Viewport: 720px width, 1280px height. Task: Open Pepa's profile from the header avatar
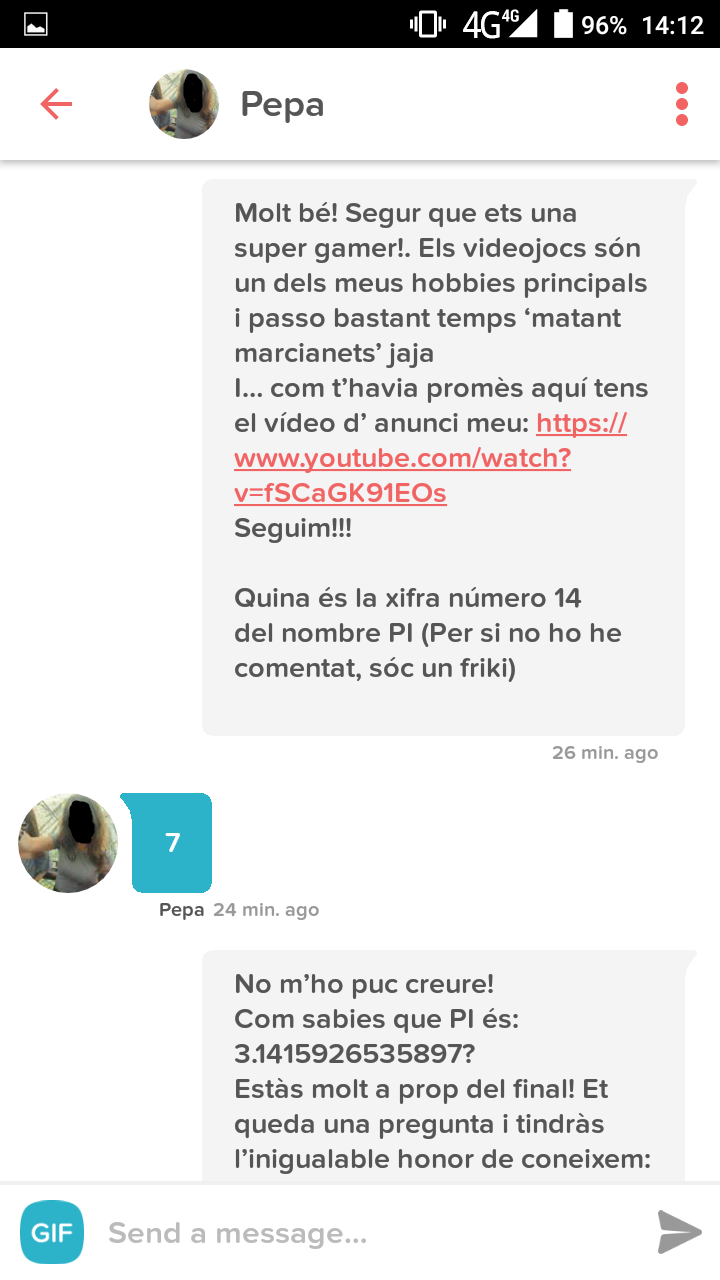(x=184, y=104)
